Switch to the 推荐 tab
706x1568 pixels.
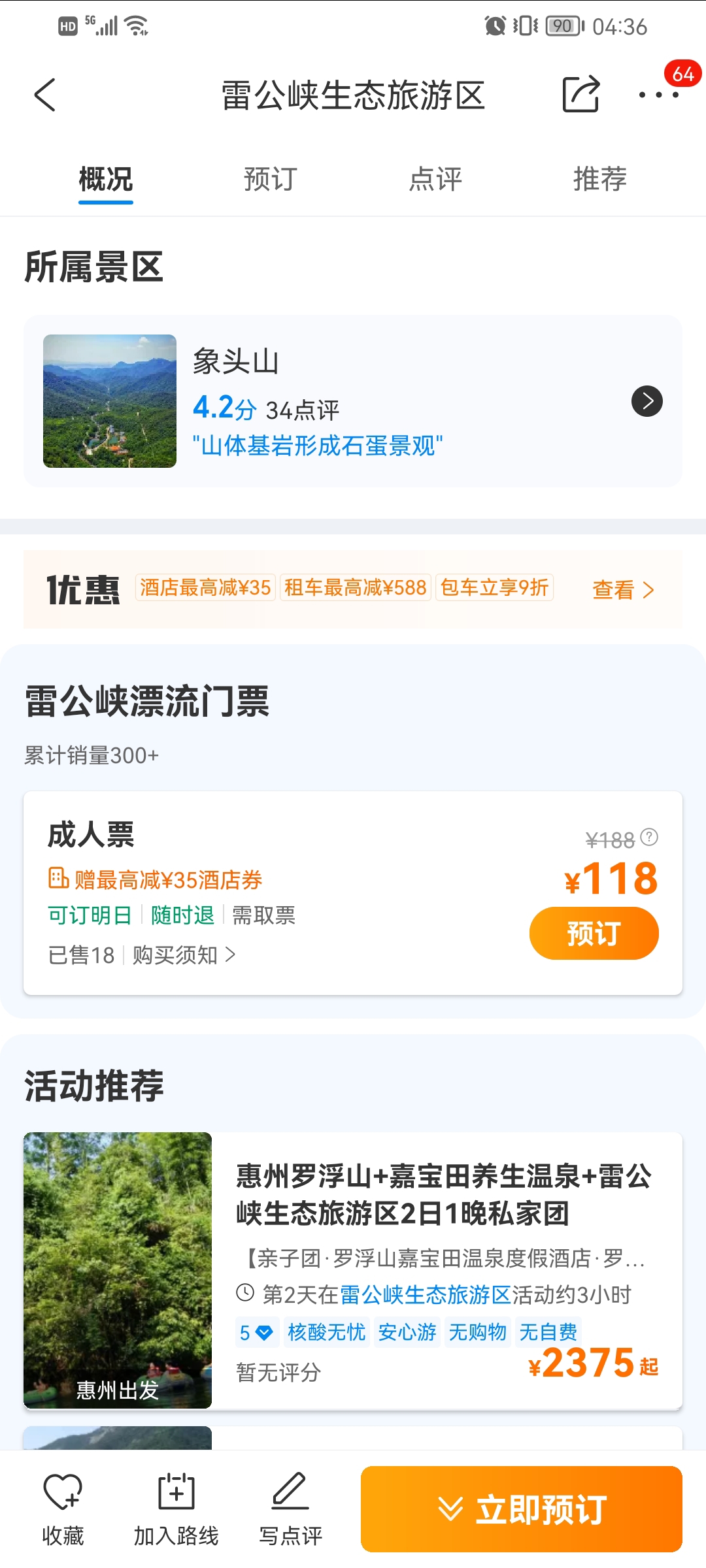coord(600,179)
